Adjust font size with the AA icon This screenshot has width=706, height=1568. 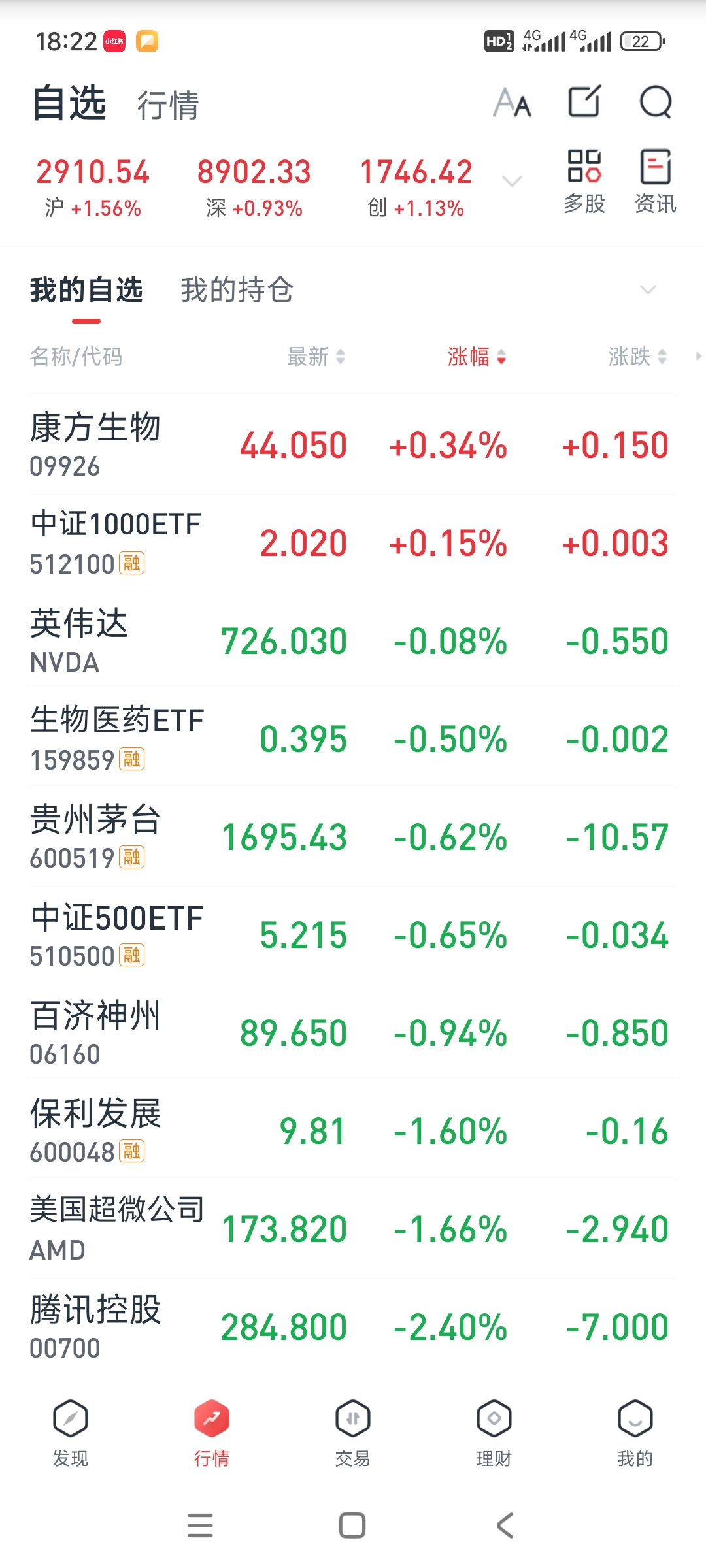512,103
